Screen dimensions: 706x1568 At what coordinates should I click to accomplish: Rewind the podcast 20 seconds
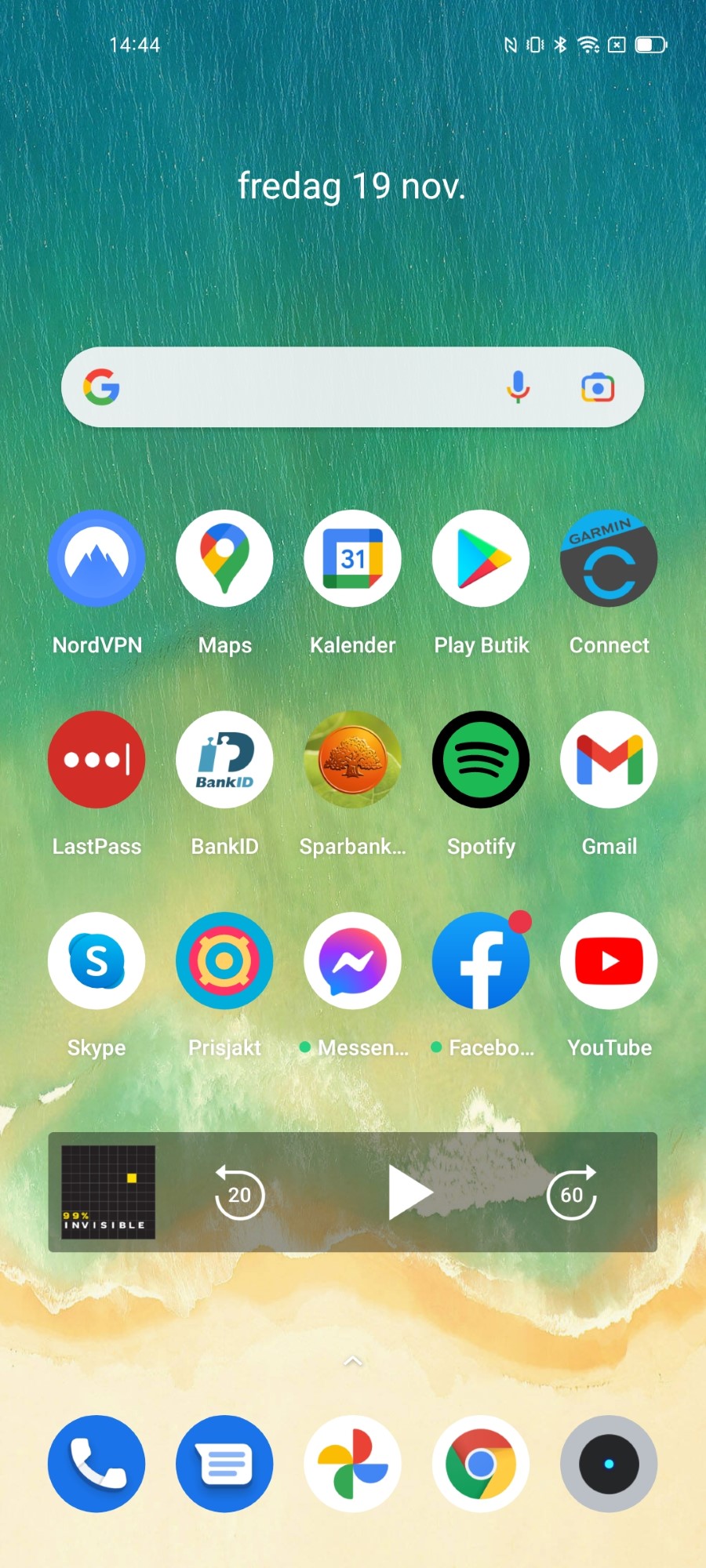point(239,1193)
